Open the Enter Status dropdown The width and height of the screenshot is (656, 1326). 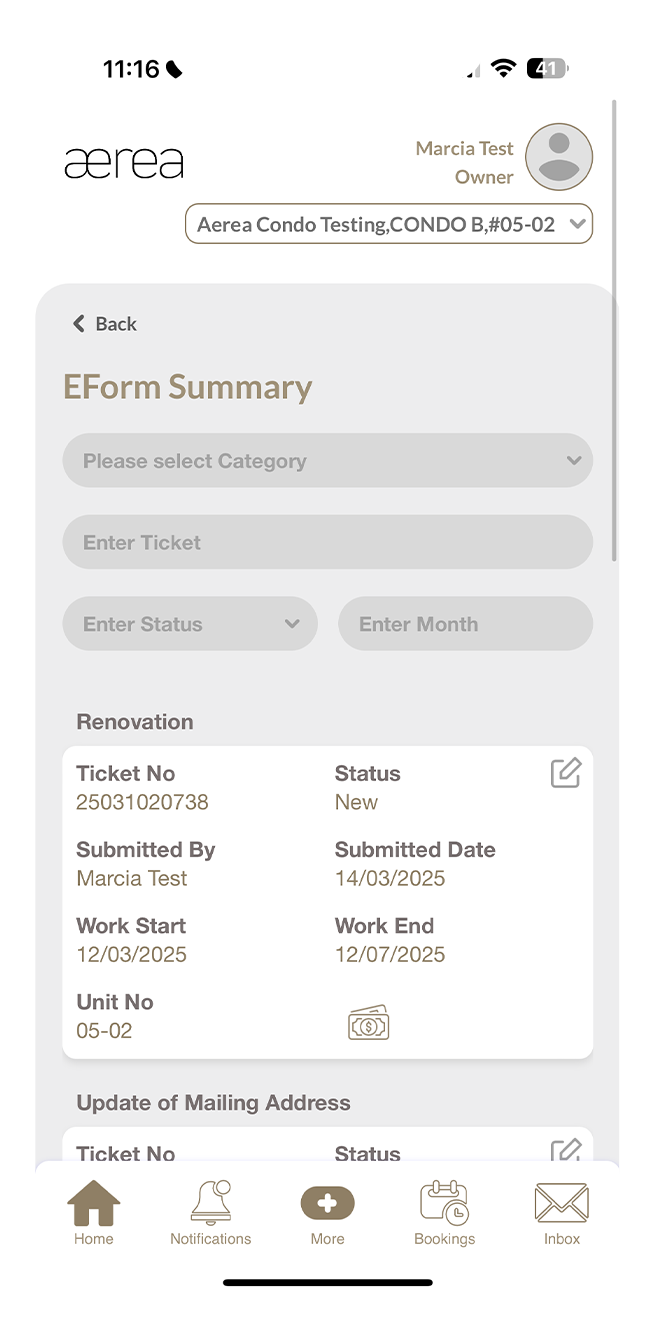[x=190, y=624]
